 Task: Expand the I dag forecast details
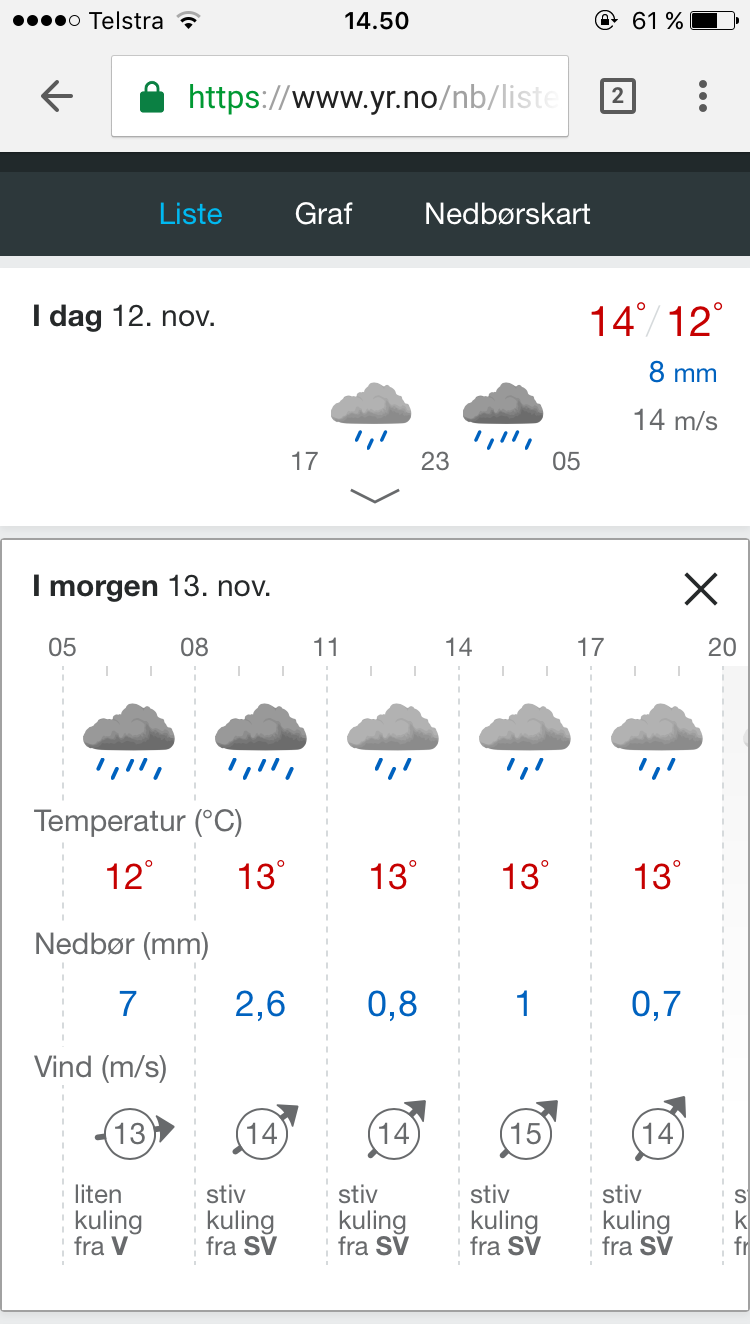pos(375,495)
